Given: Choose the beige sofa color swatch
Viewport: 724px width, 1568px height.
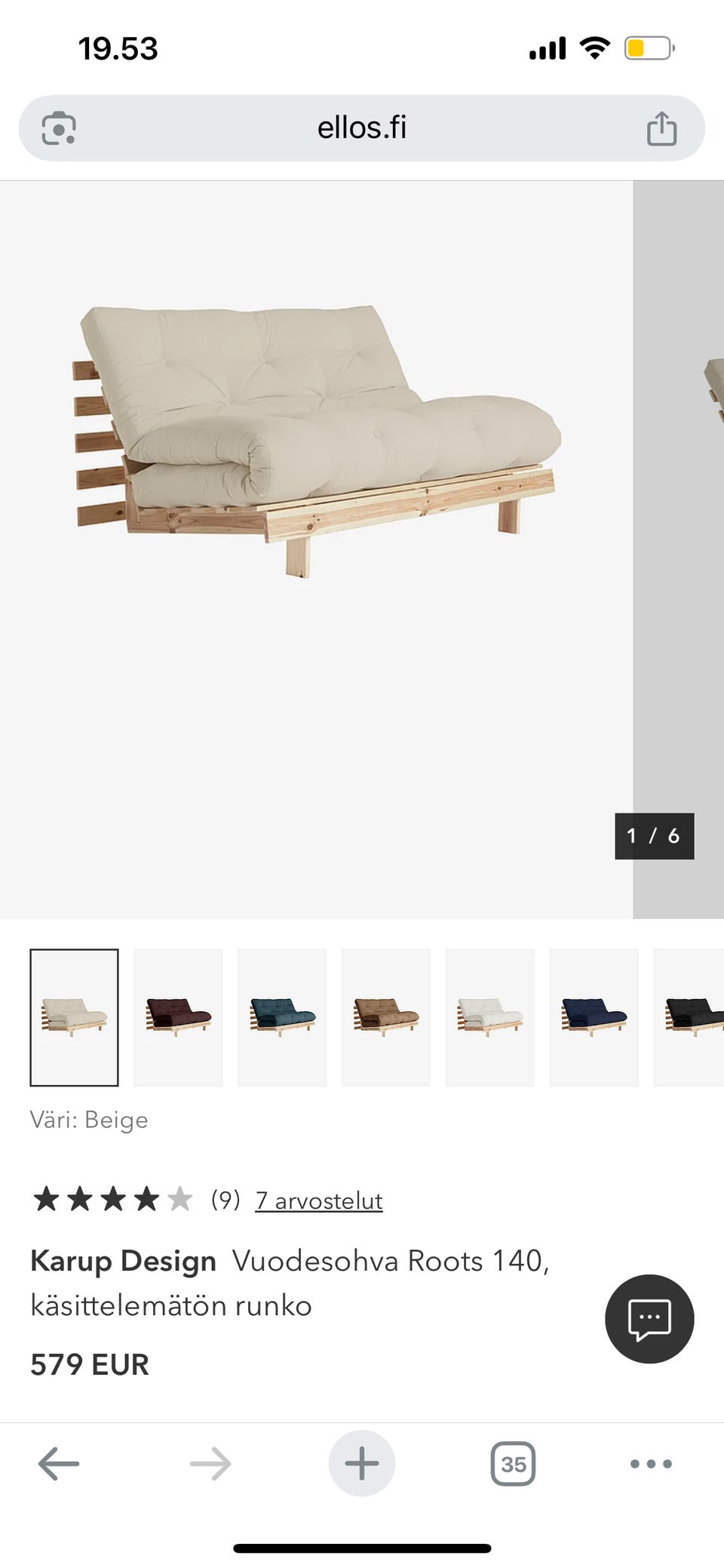Looking at the screenshot, I should coord(74,1017).
